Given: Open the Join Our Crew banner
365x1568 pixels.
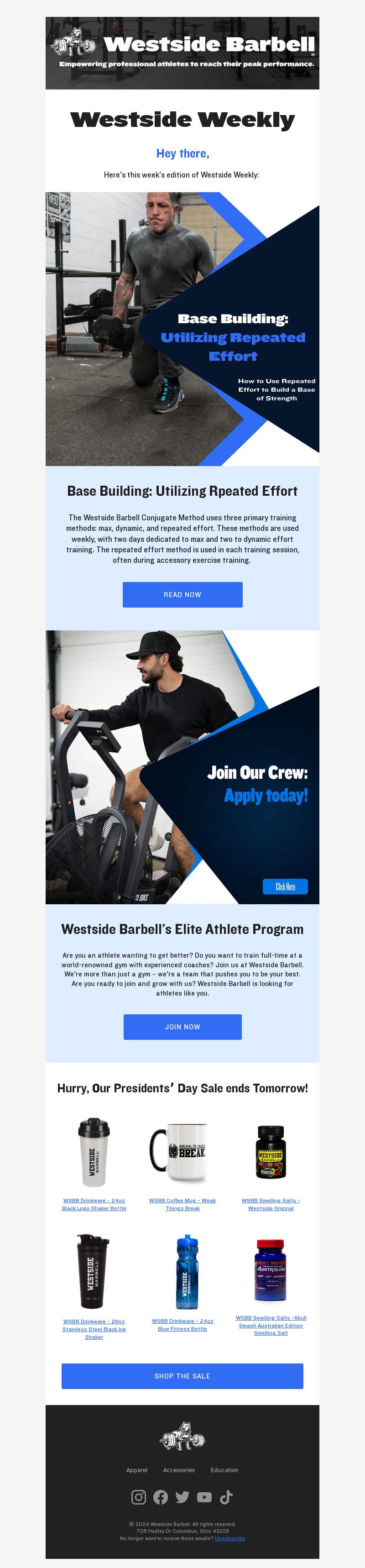Looking at the screenshot, I should coord(182,767).
